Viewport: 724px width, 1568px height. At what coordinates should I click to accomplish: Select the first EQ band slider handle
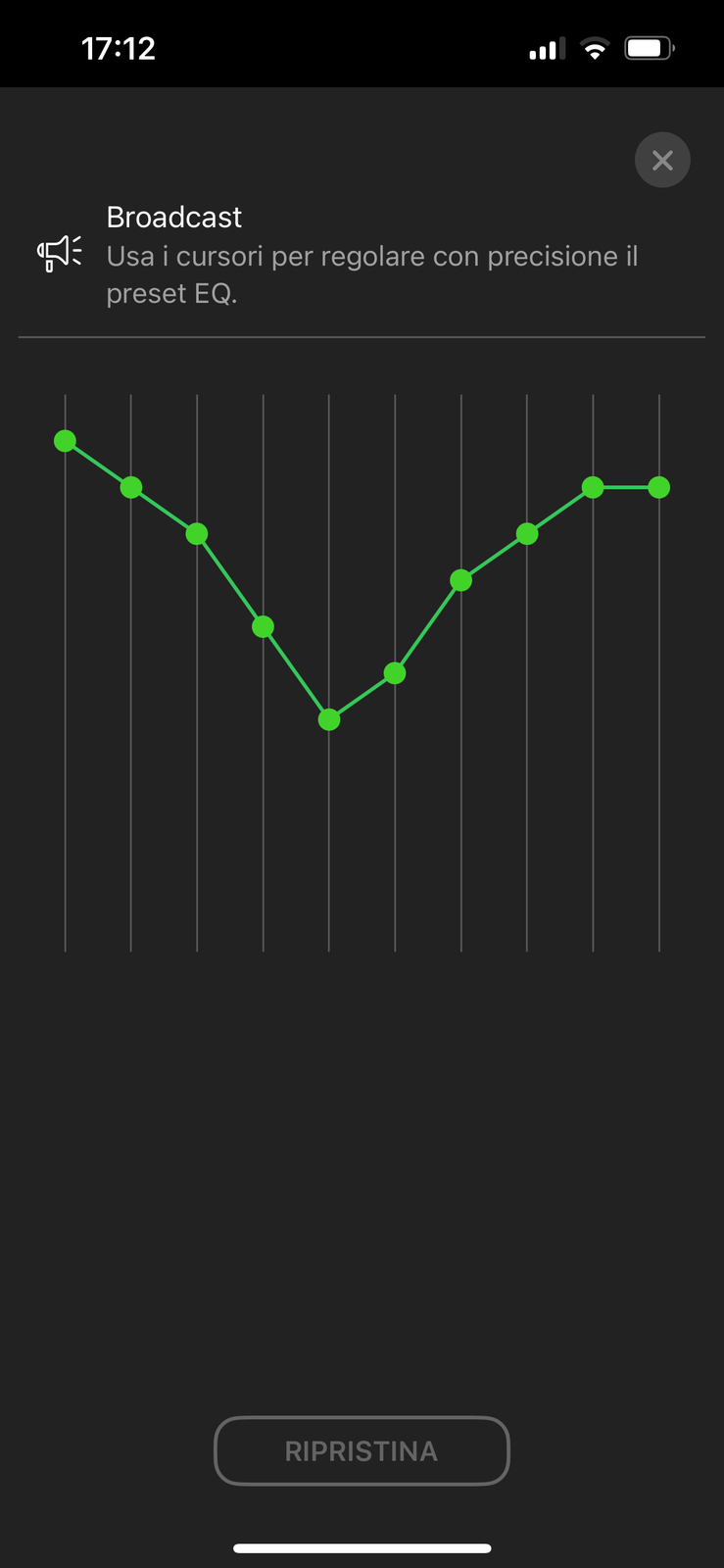(x=66, y=441)
